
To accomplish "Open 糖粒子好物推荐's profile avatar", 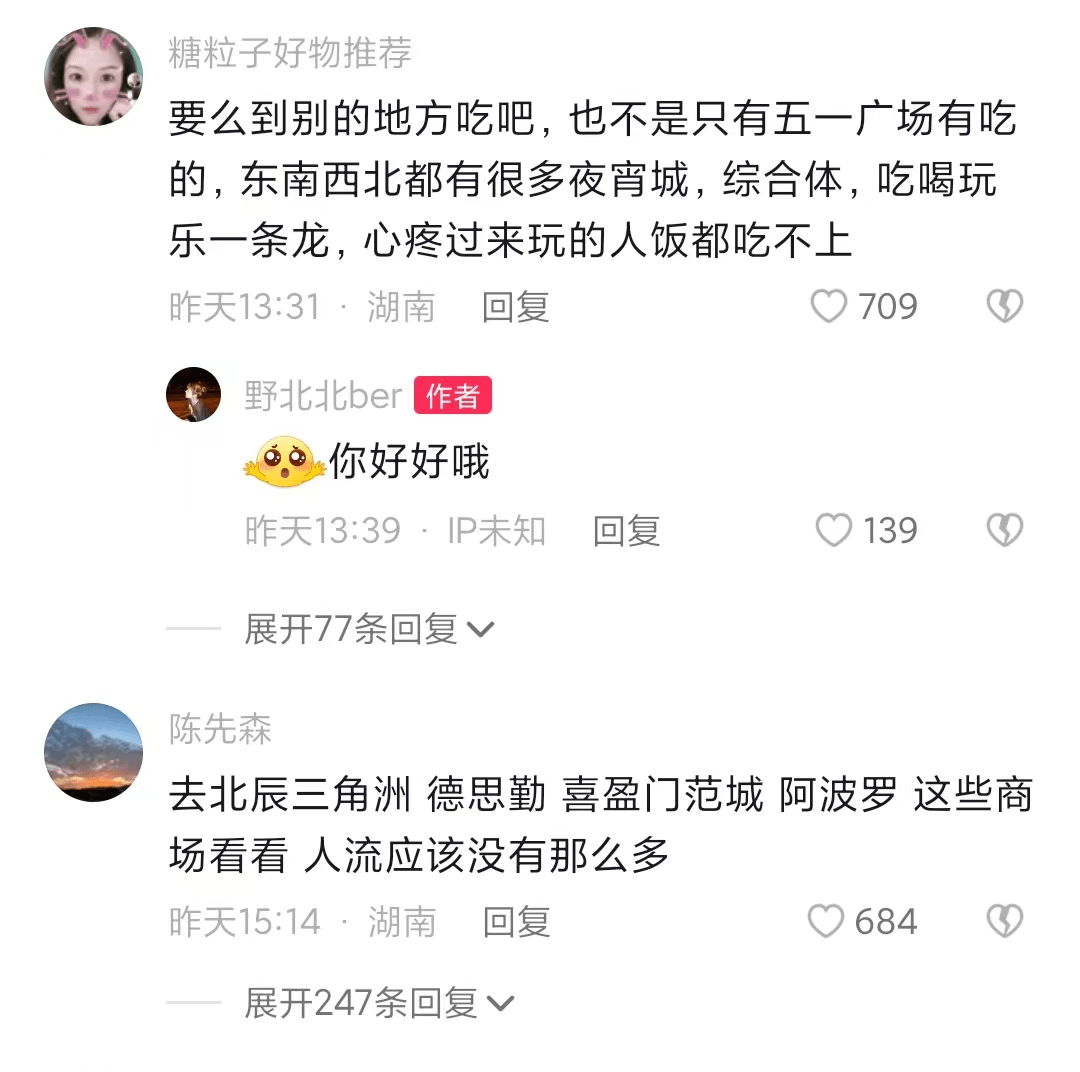I will 94,77.
